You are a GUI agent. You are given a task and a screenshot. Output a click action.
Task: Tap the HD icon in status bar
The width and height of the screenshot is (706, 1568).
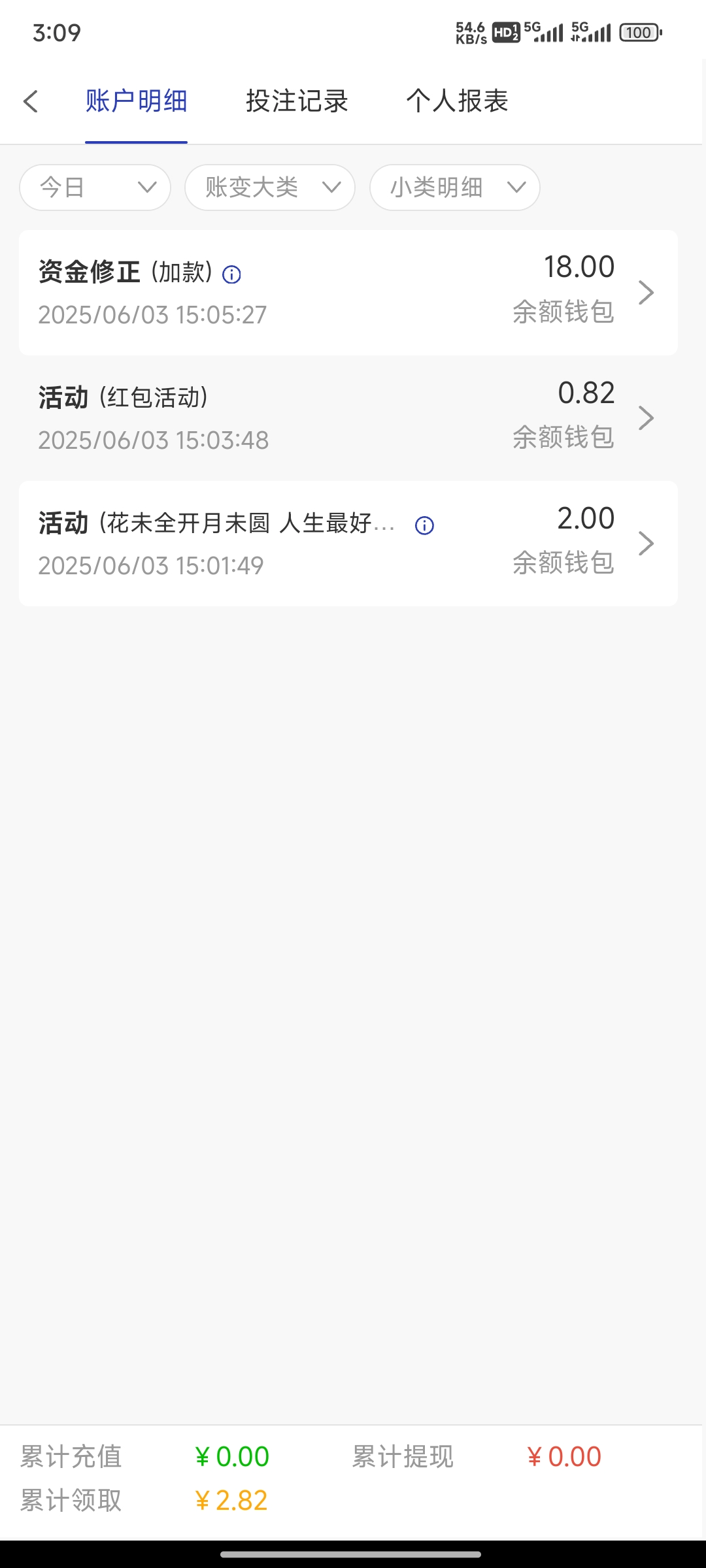(505, 31)
